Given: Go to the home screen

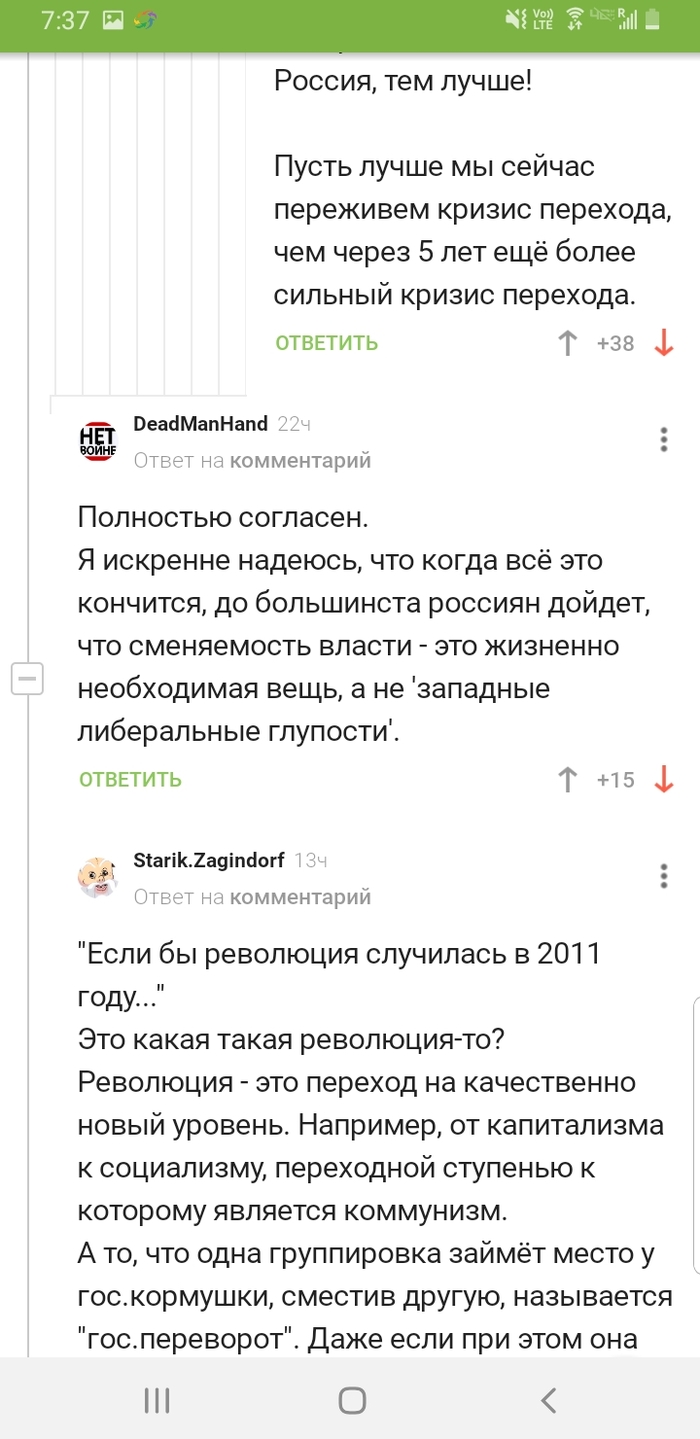Looking at the screenshot, I should pyautogui.click(x=351, y=1399).
